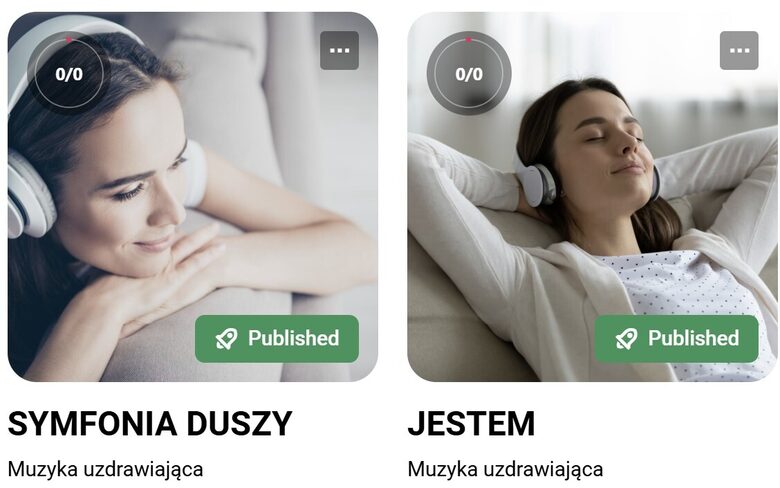
Task: Tap the Published badge on SYMFONIA DUSZY
Action: point(277,339)
